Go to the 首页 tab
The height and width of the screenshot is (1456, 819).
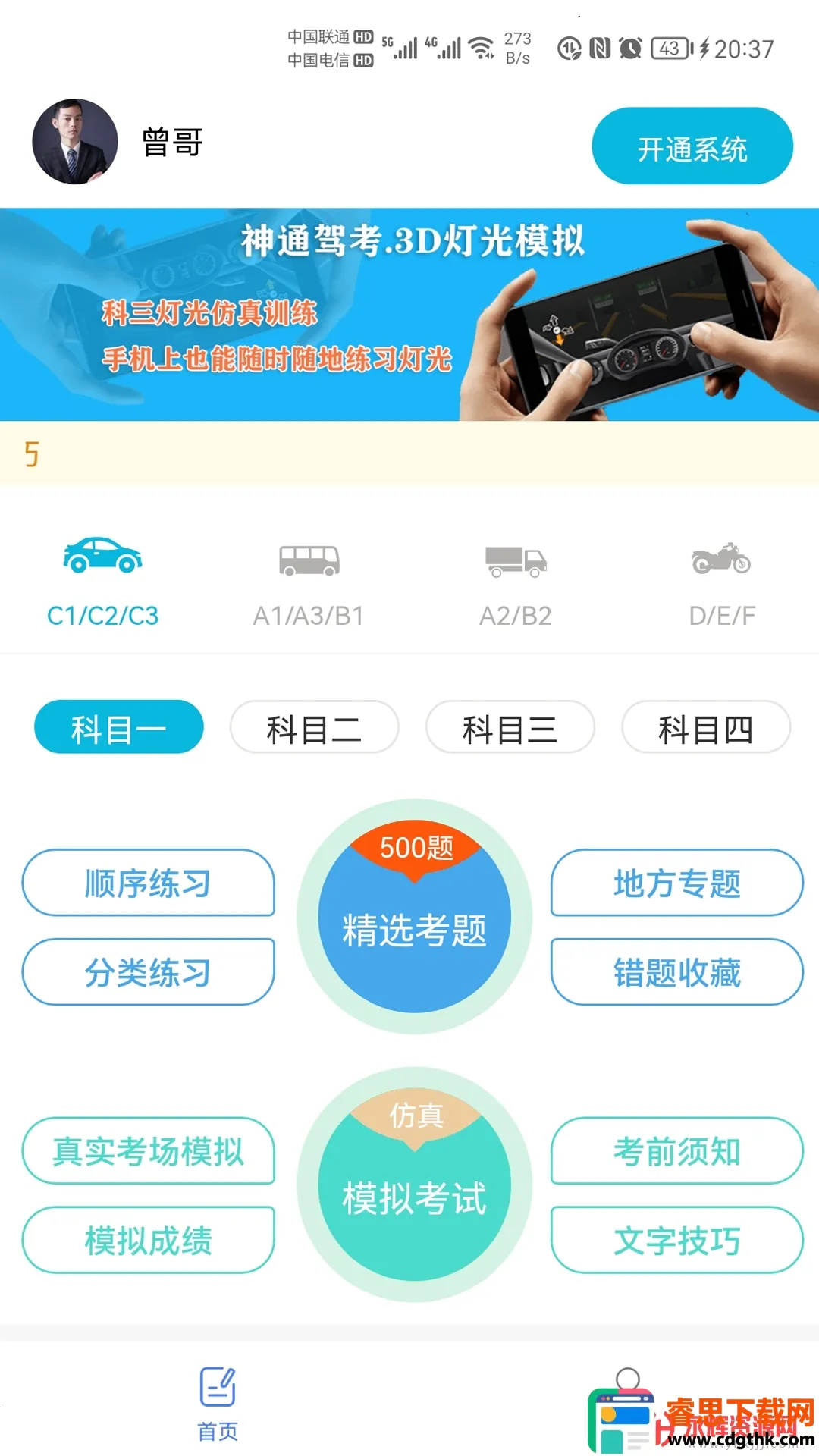218,1403
